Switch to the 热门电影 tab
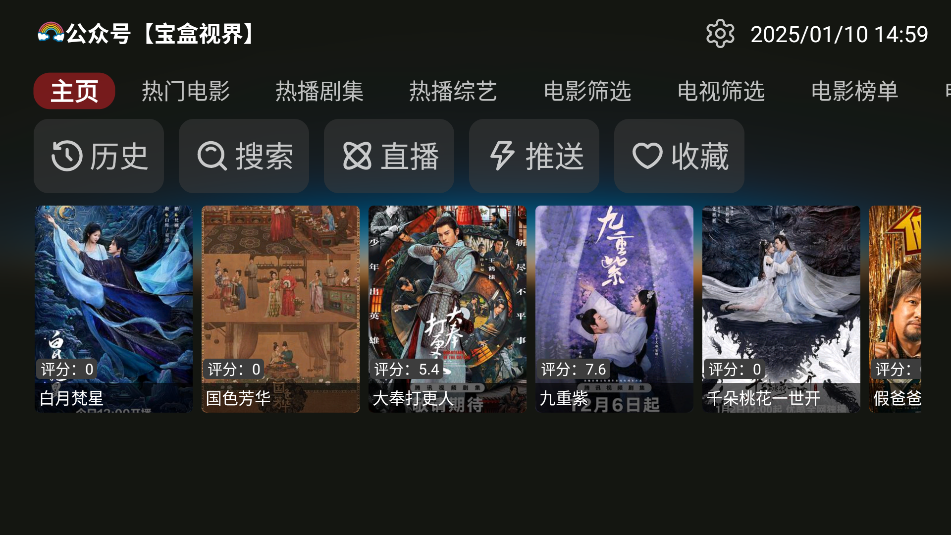The width and height of the screenshot is (951, 535). coord(186,92)
